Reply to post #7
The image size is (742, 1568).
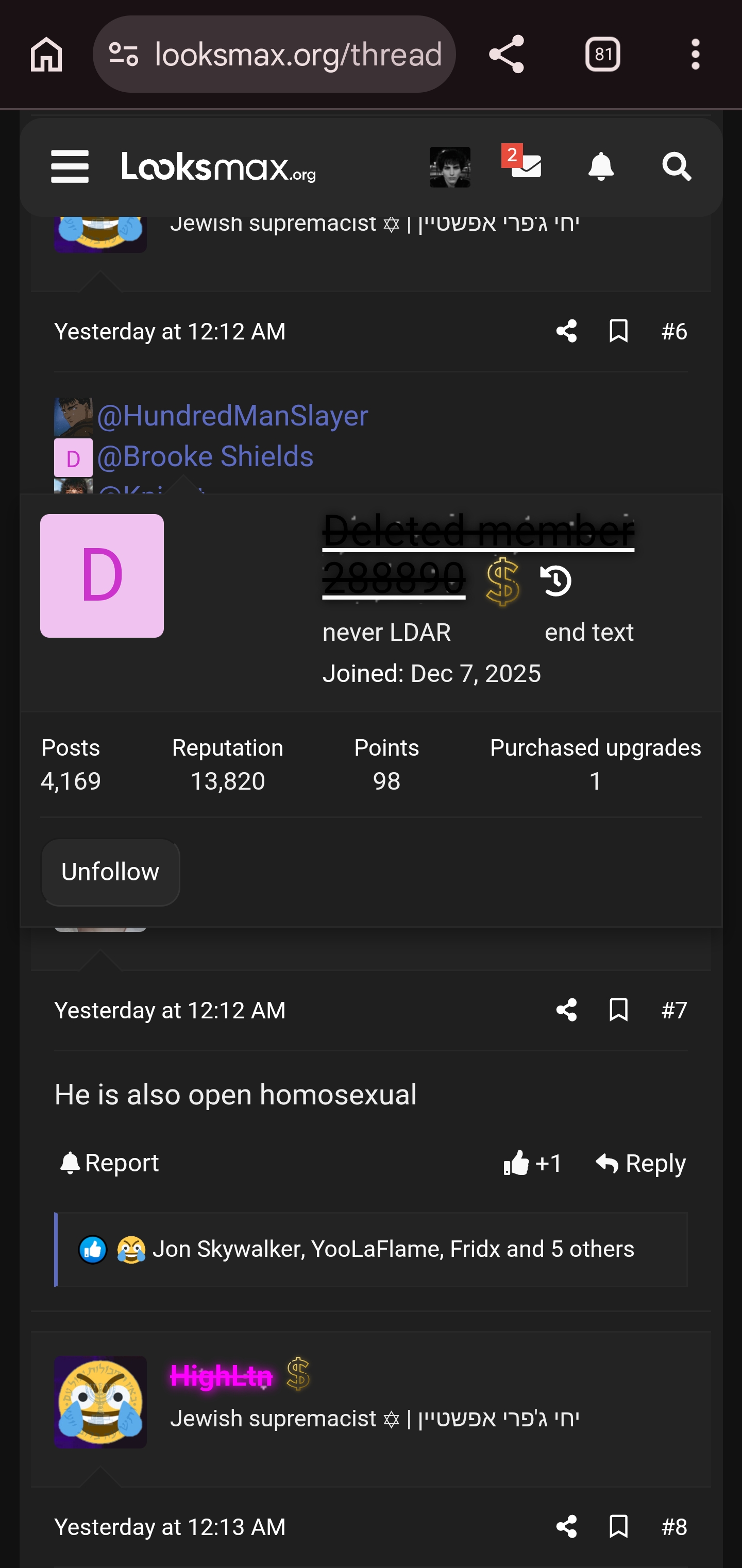(640, 1163)
